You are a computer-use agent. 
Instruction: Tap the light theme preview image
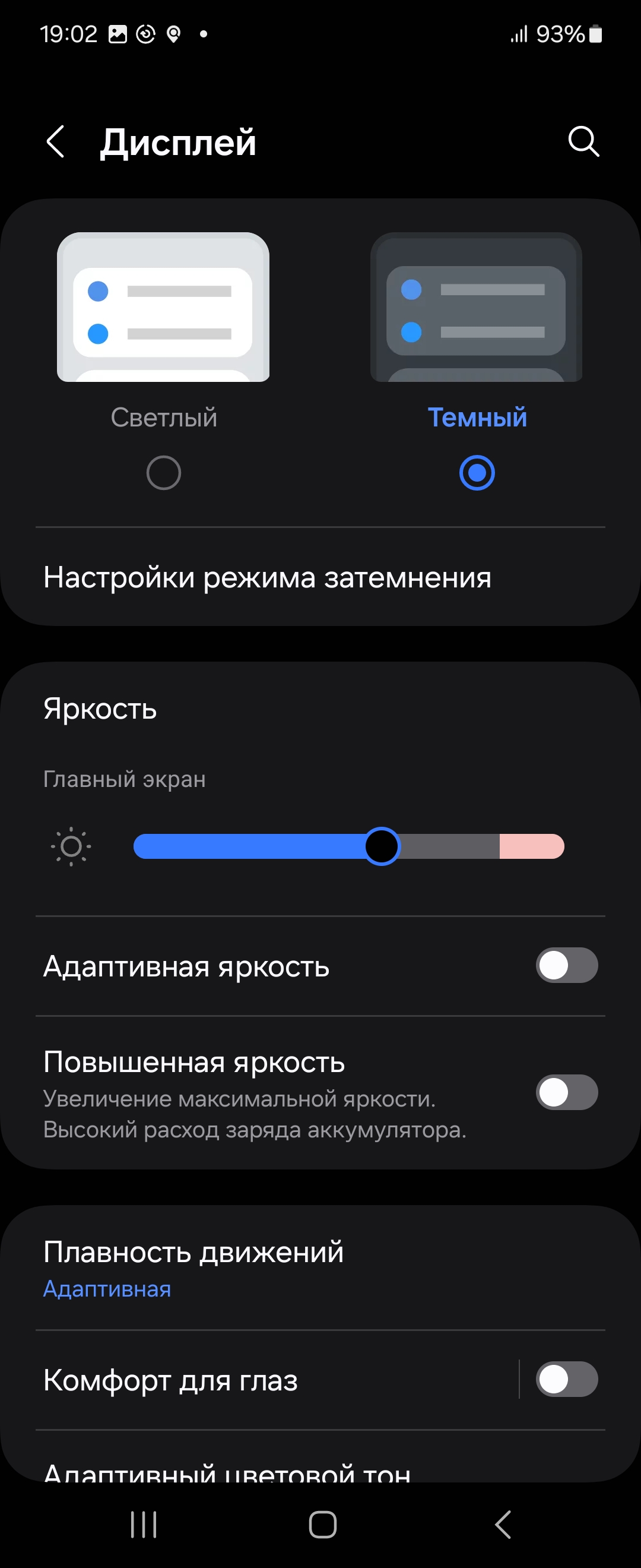click(163, 307)
